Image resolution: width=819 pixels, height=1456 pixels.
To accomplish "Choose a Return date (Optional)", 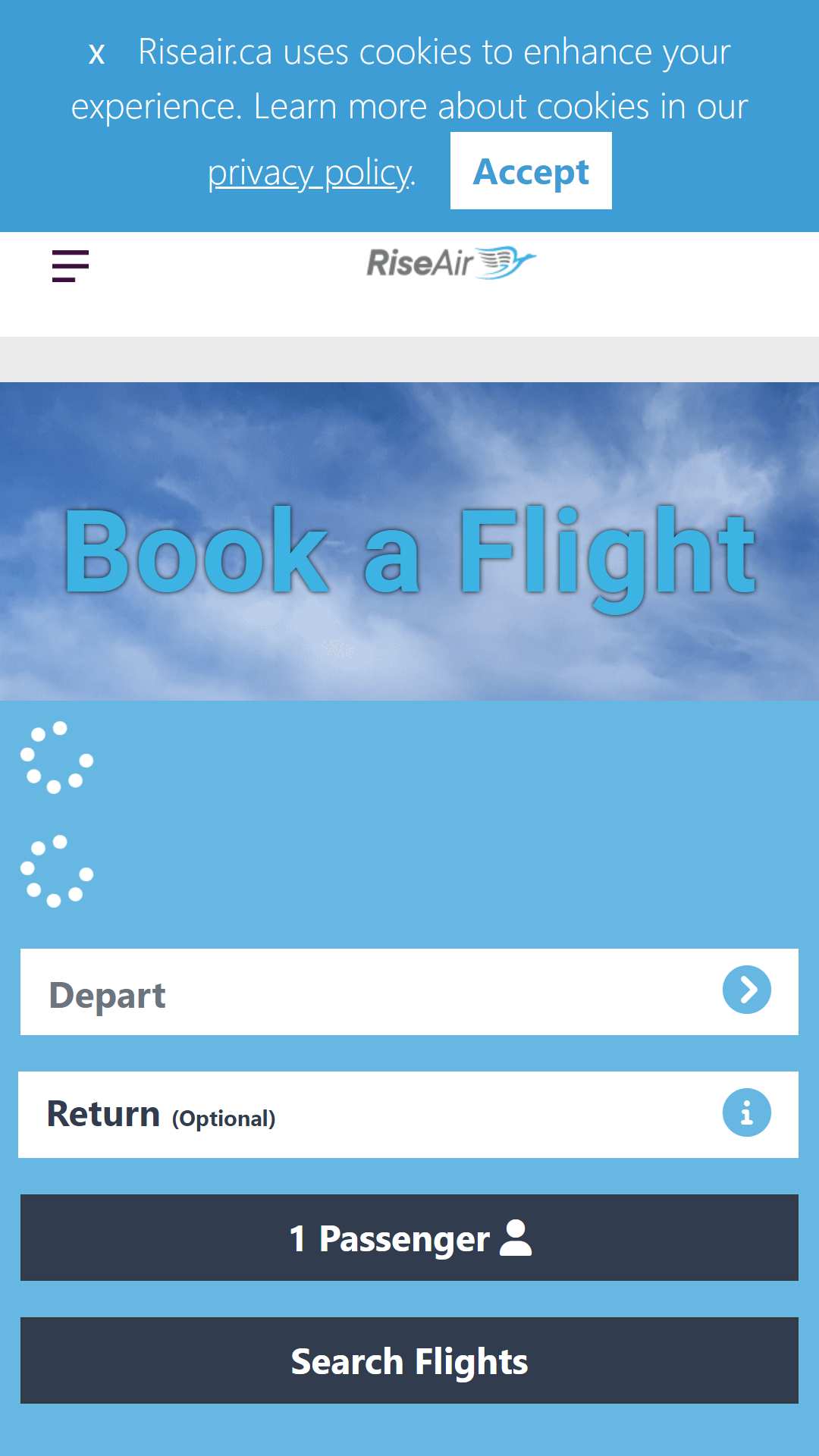I will click(x=364, y=1115).
